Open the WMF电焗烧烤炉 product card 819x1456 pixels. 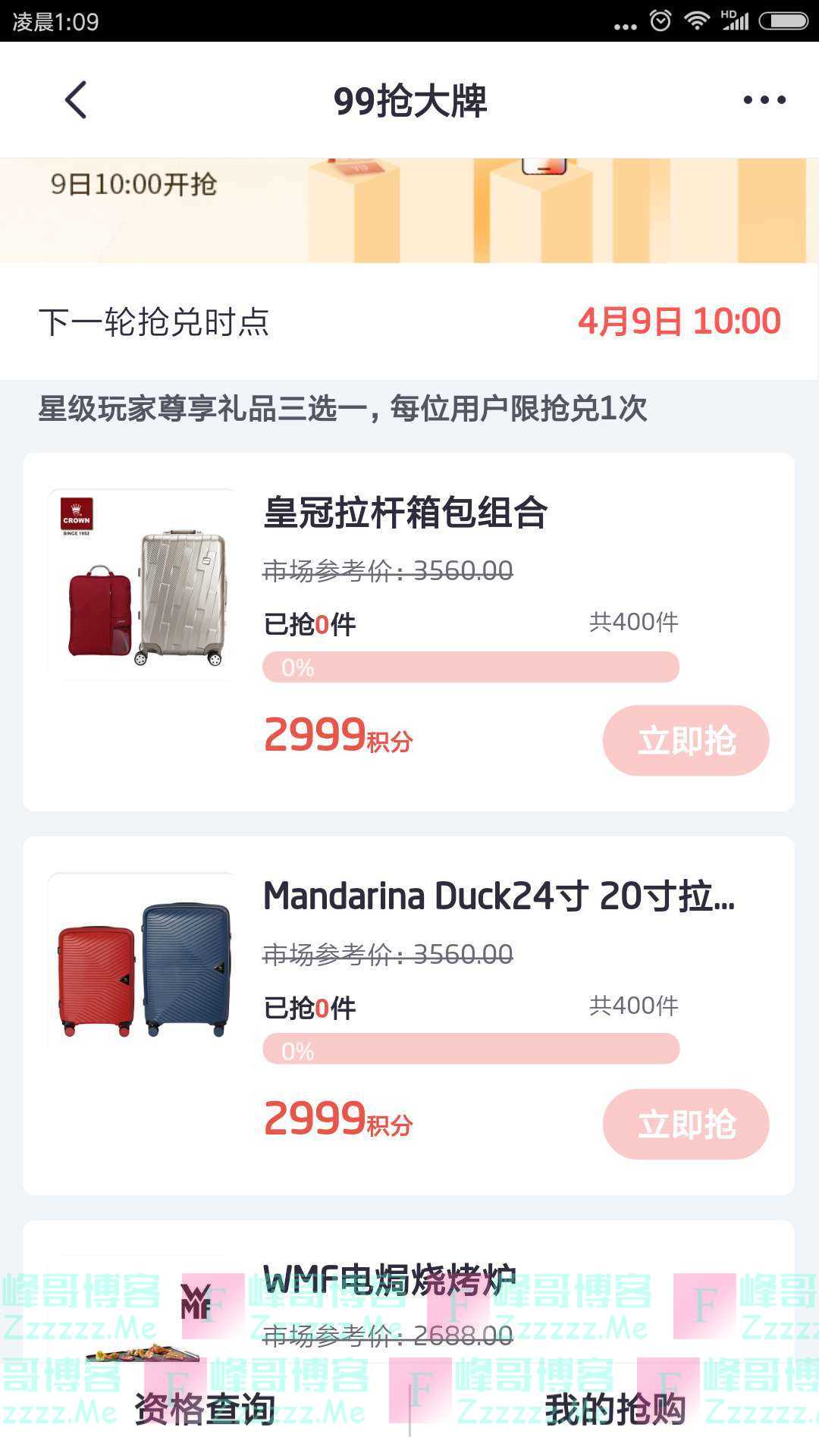point(390,1282)
